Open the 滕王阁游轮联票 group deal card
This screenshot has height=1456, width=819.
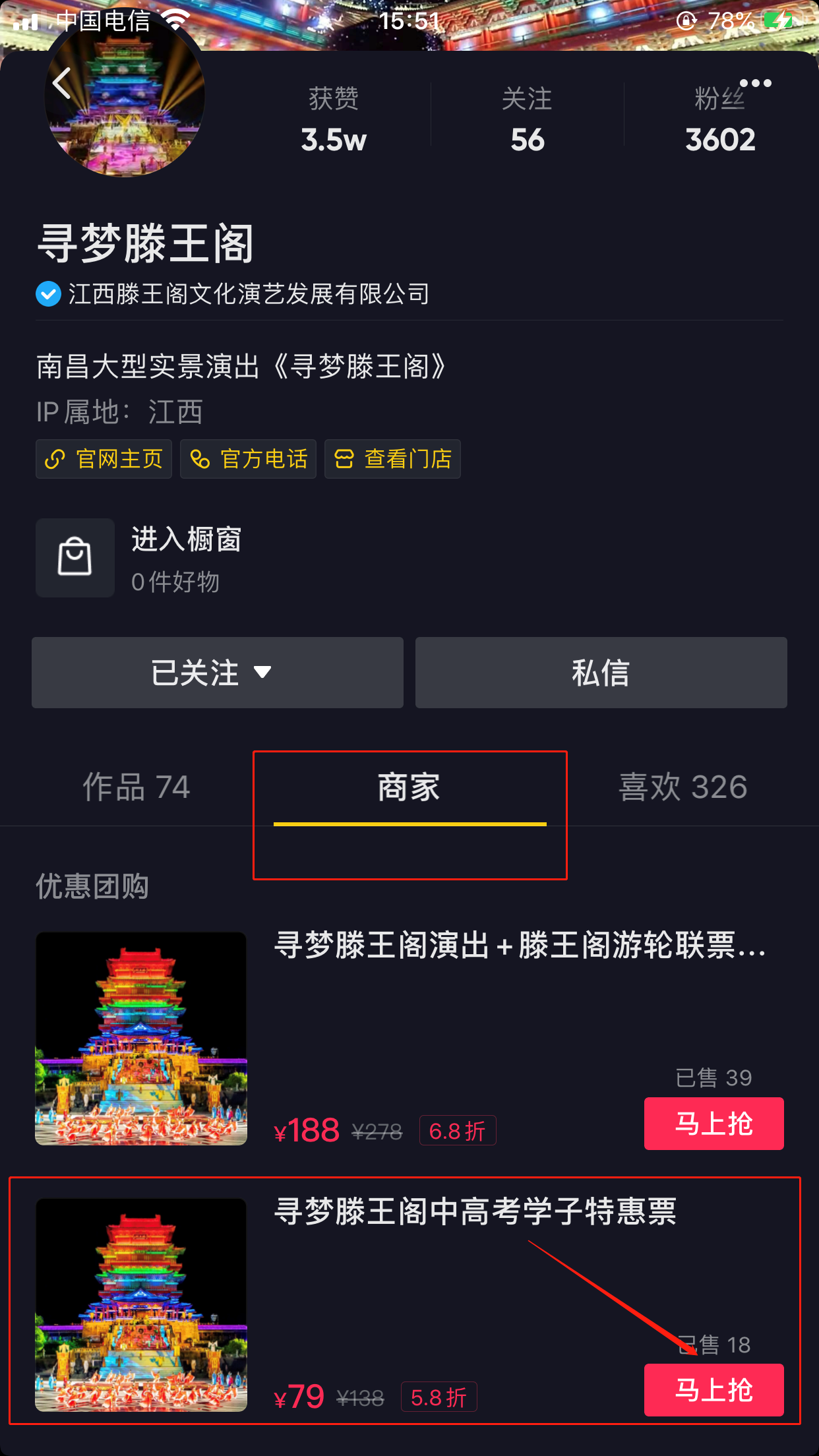[x=519, y=945]
